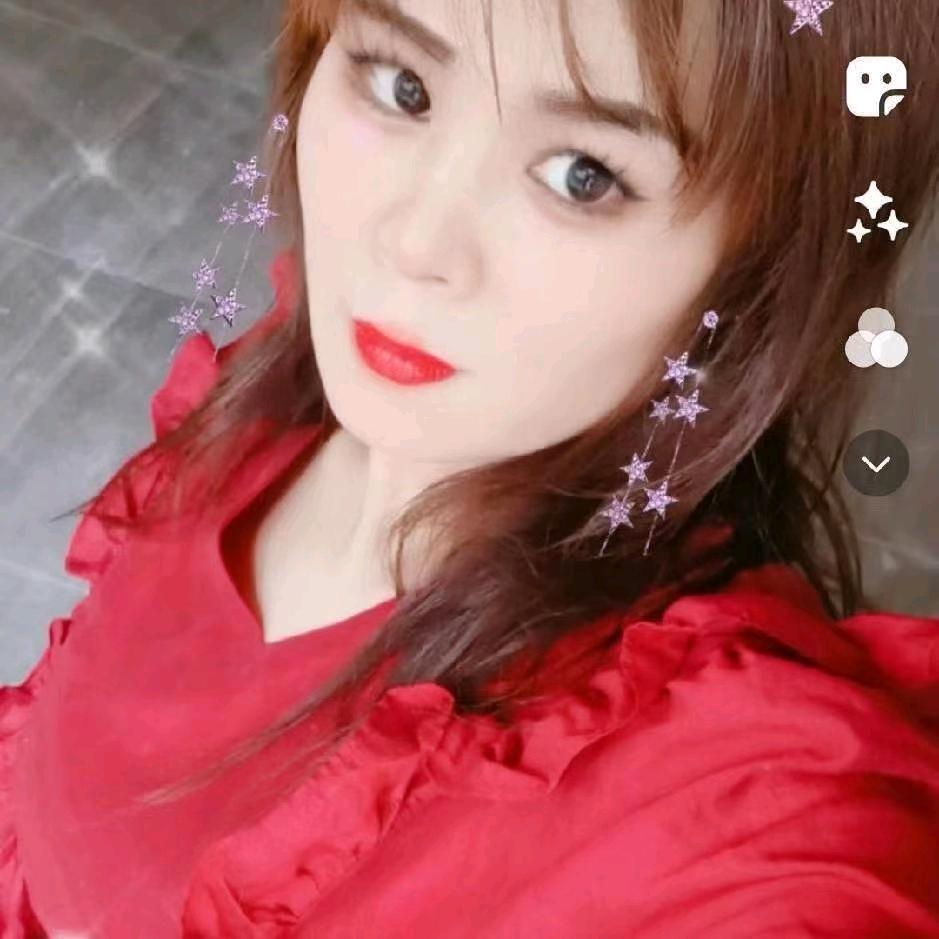Open the sparkle effects tool
The height and width of the screenshot is (939, 939).
(876, 212)
